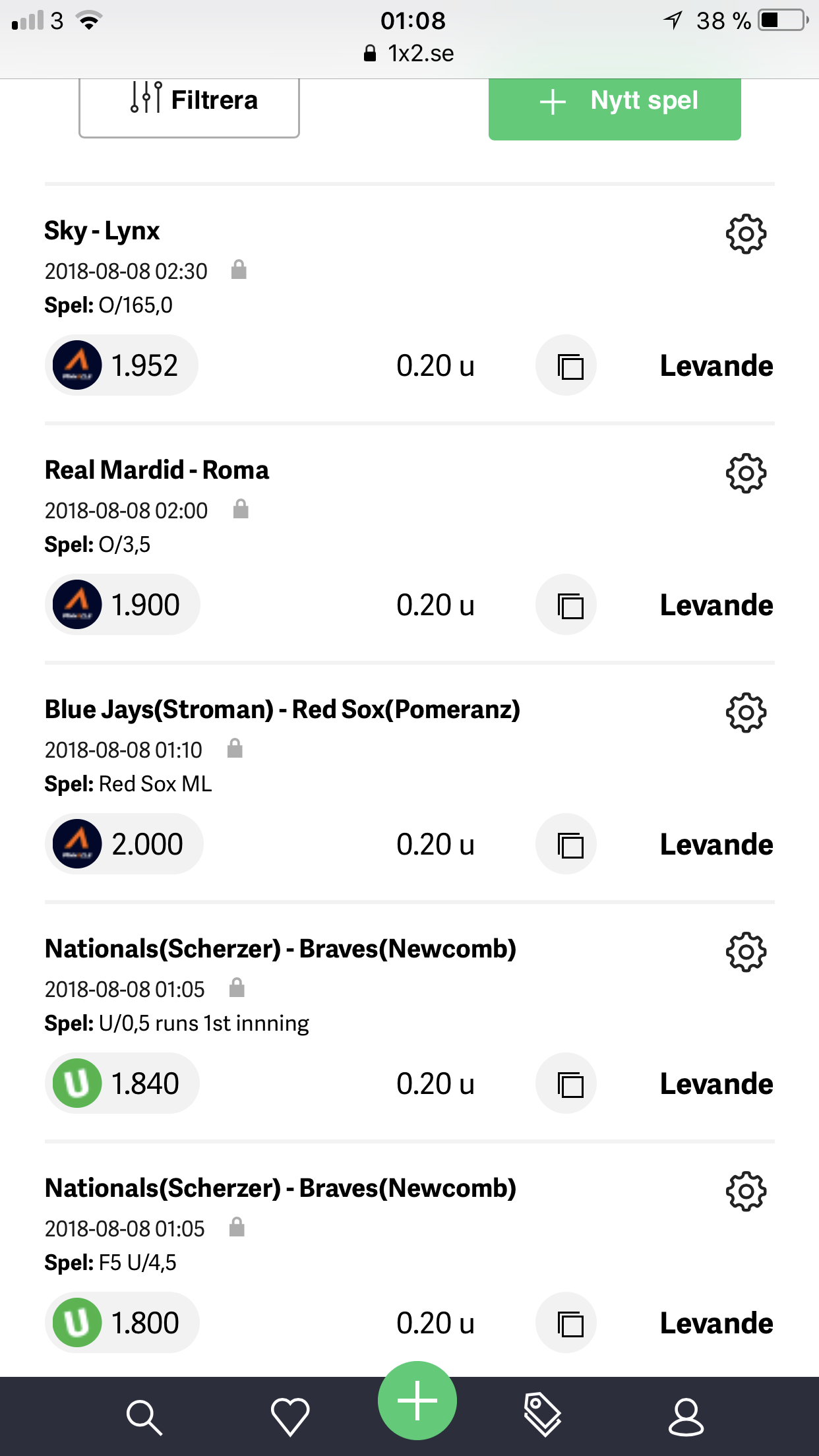Screen dimensions: 819x1456
Task: Tap the green plus add button
Action: coord(417,1401)
